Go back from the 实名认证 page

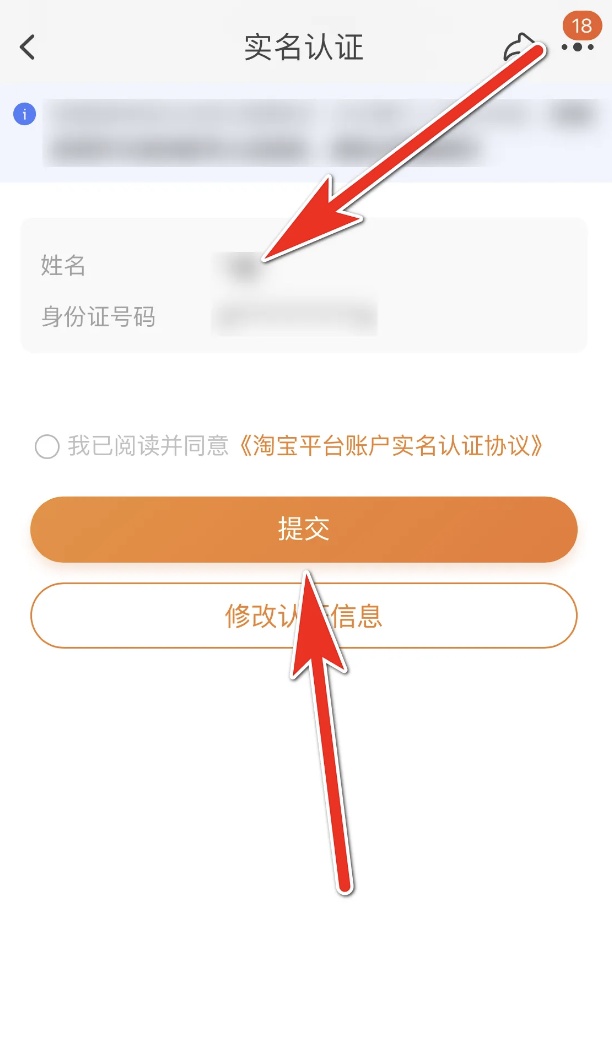[28, 47]
